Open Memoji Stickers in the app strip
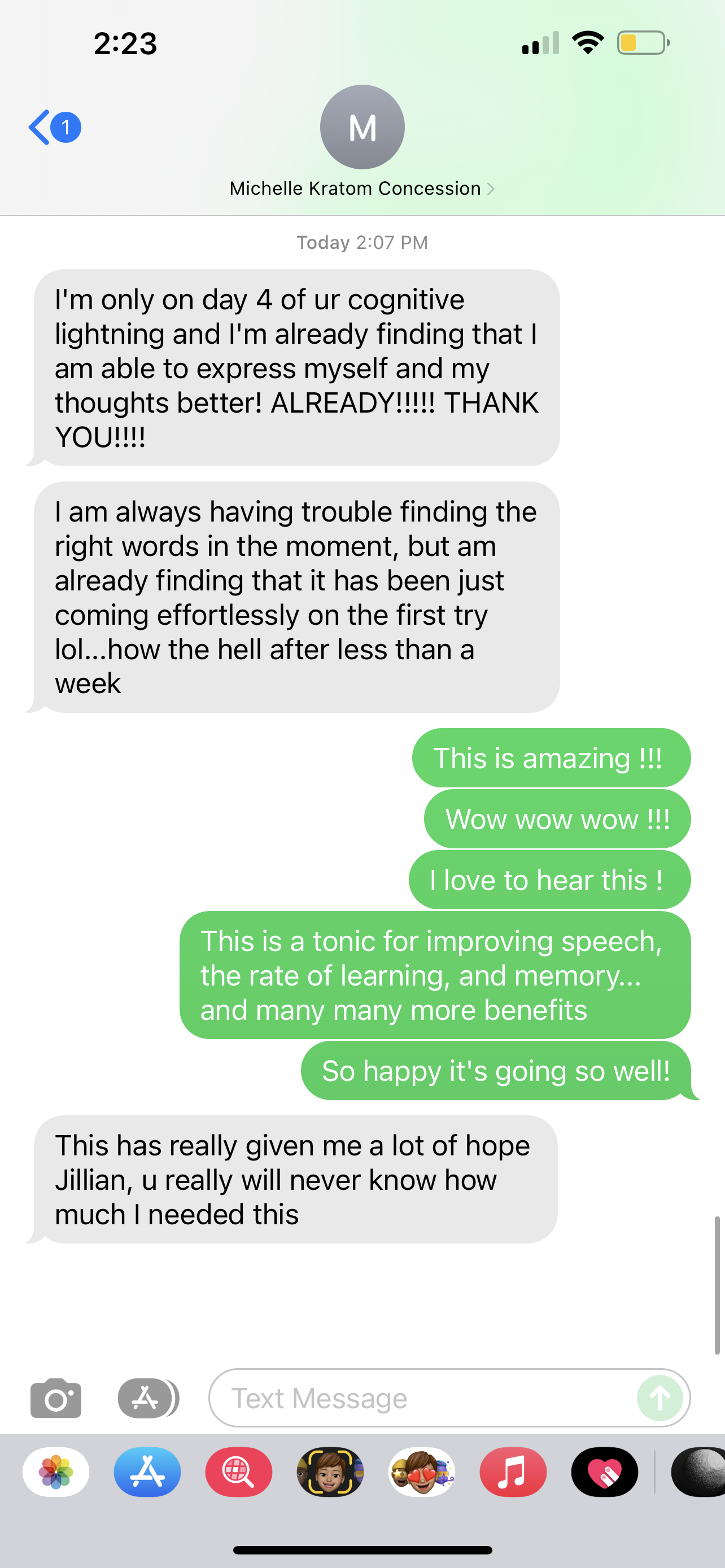 coord(421,1472)
